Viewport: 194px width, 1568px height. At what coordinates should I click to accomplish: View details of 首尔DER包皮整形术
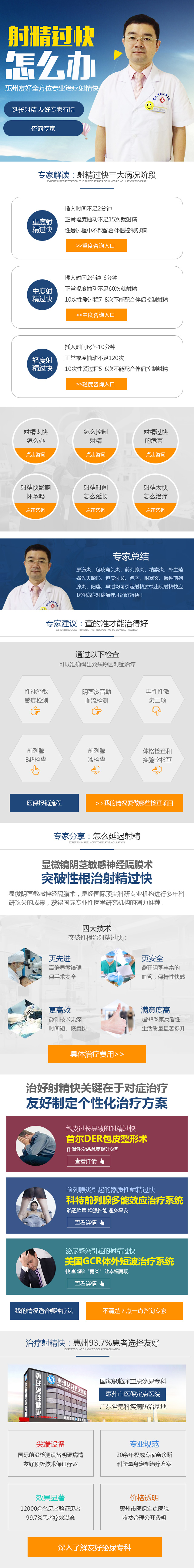coord(88,1161)
